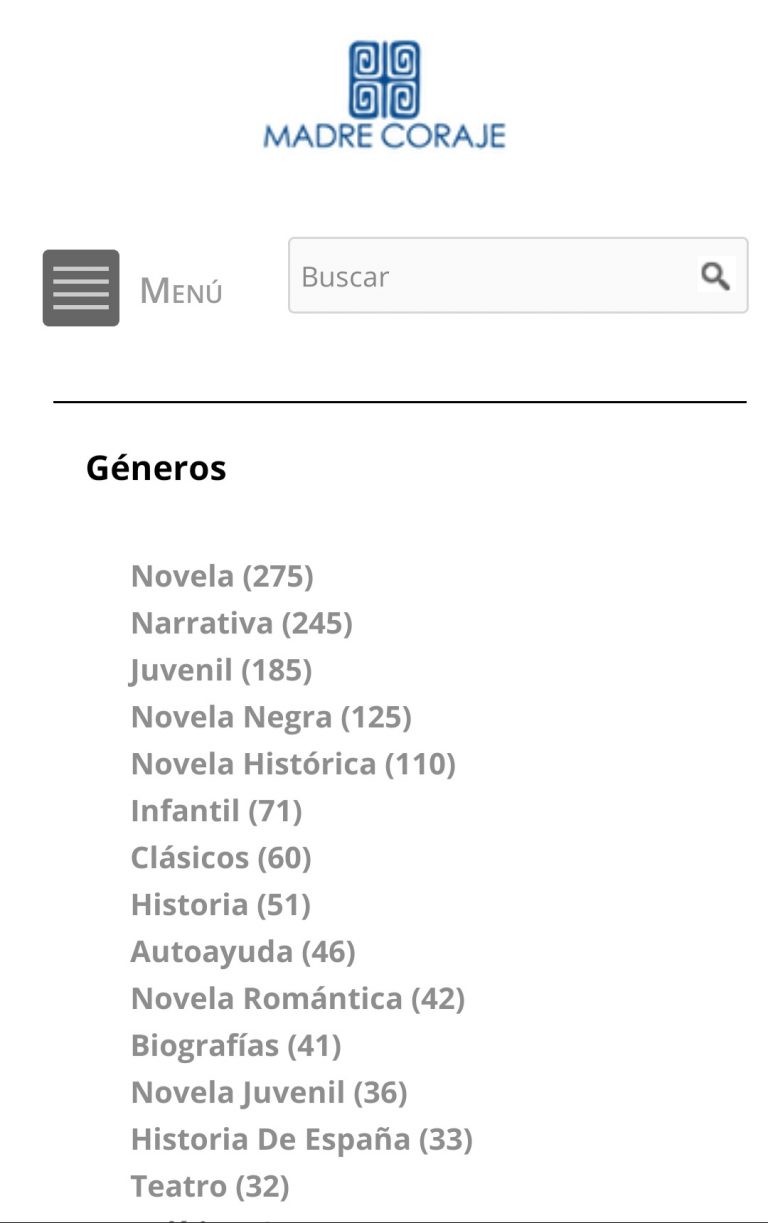This screenshot has width=768, height=1223.
Task: Browse the Juvenil (185) genre
Action: click(x=221, y=670)
